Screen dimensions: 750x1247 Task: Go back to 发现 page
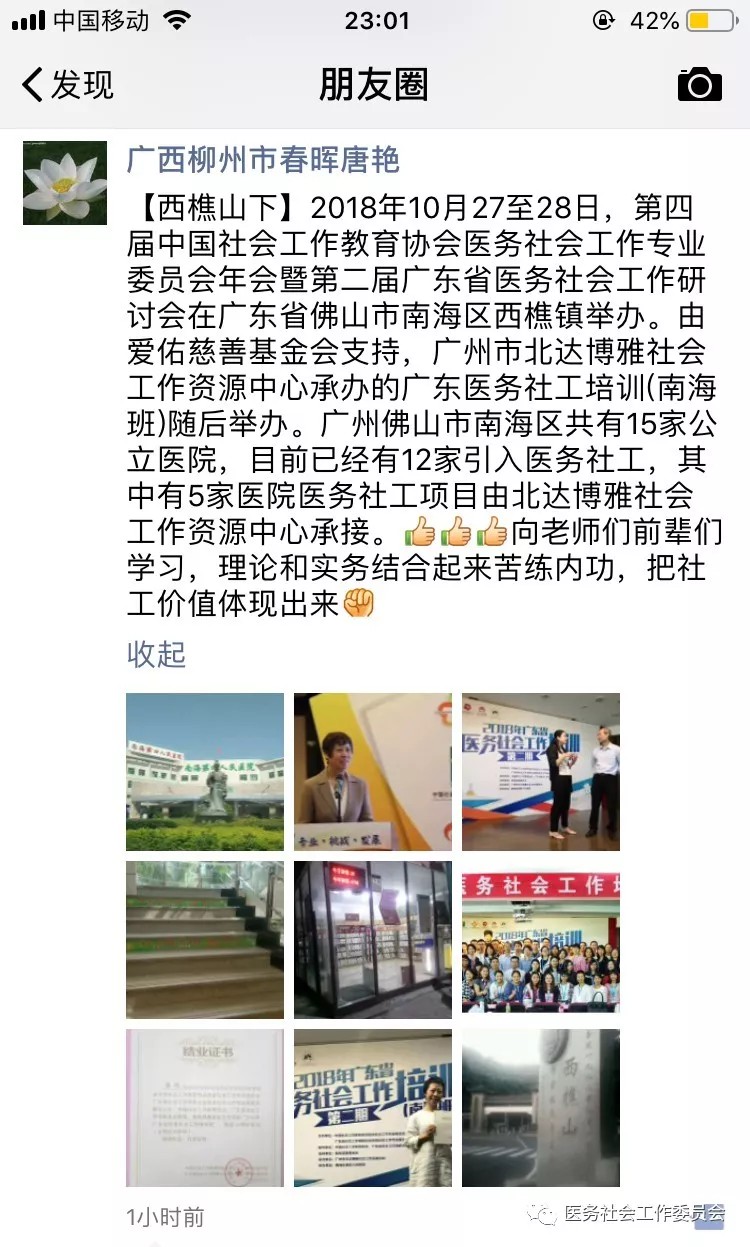(68, 85)
